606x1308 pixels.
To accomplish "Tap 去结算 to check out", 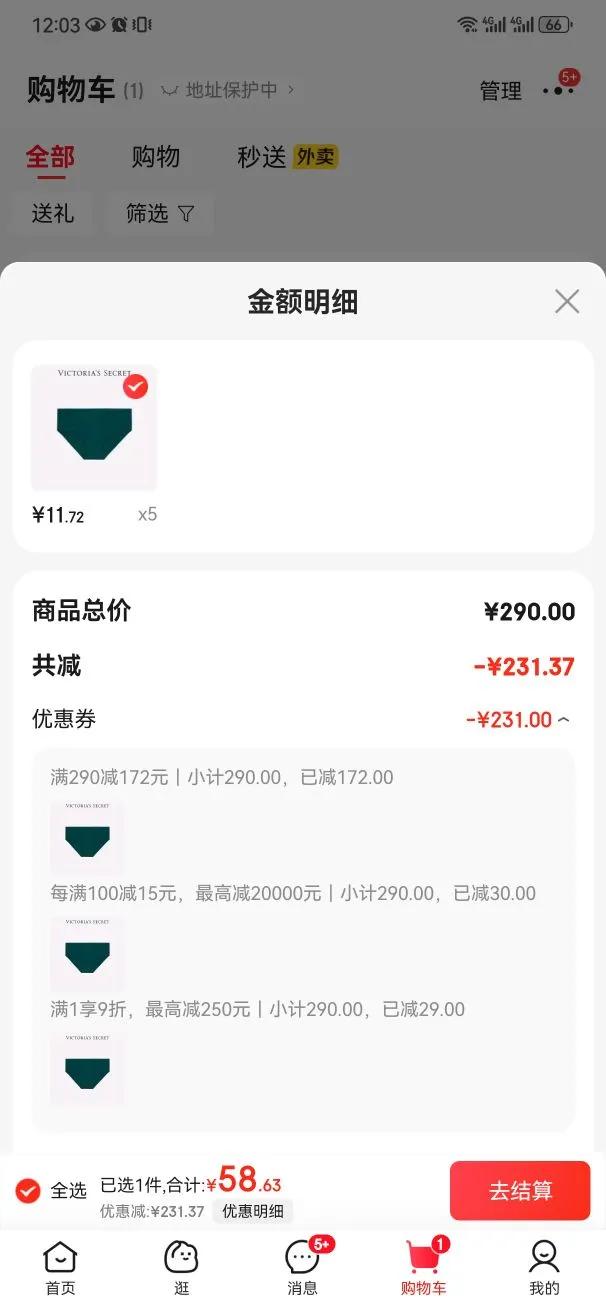I will 520,1191.
